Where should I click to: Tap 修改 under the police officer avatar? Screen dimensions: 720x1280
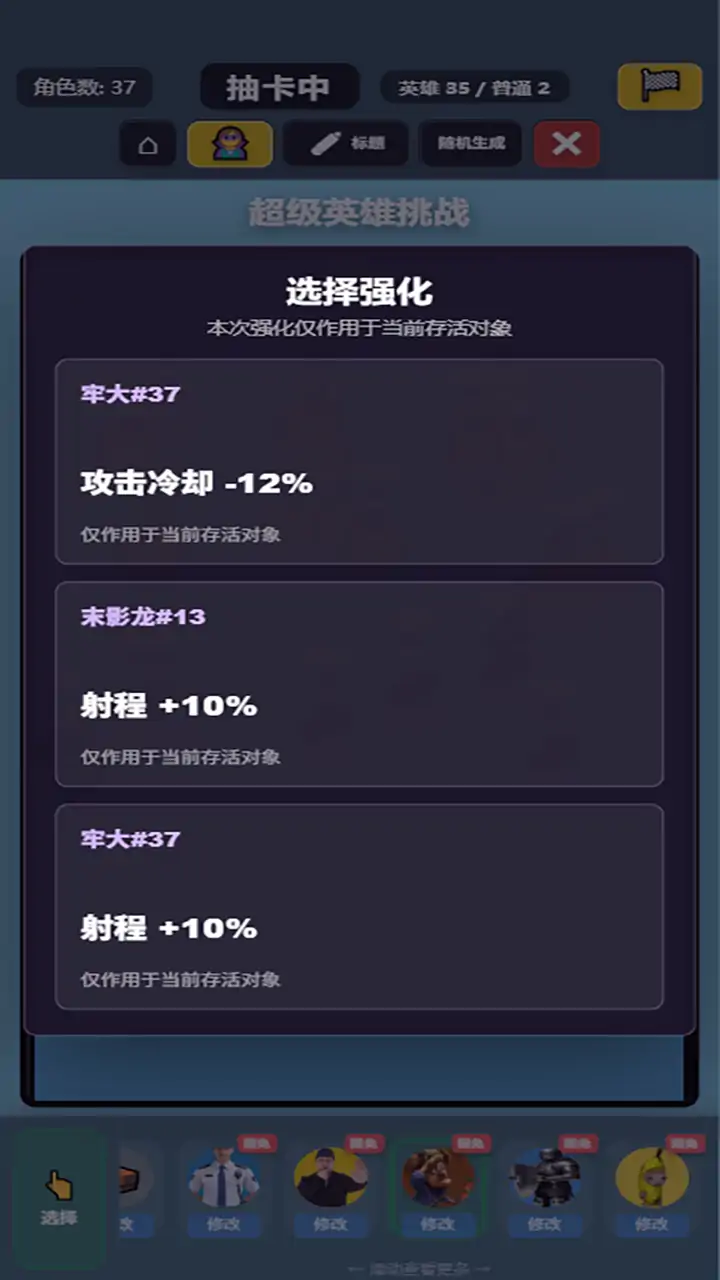(x=223, y=1224)
